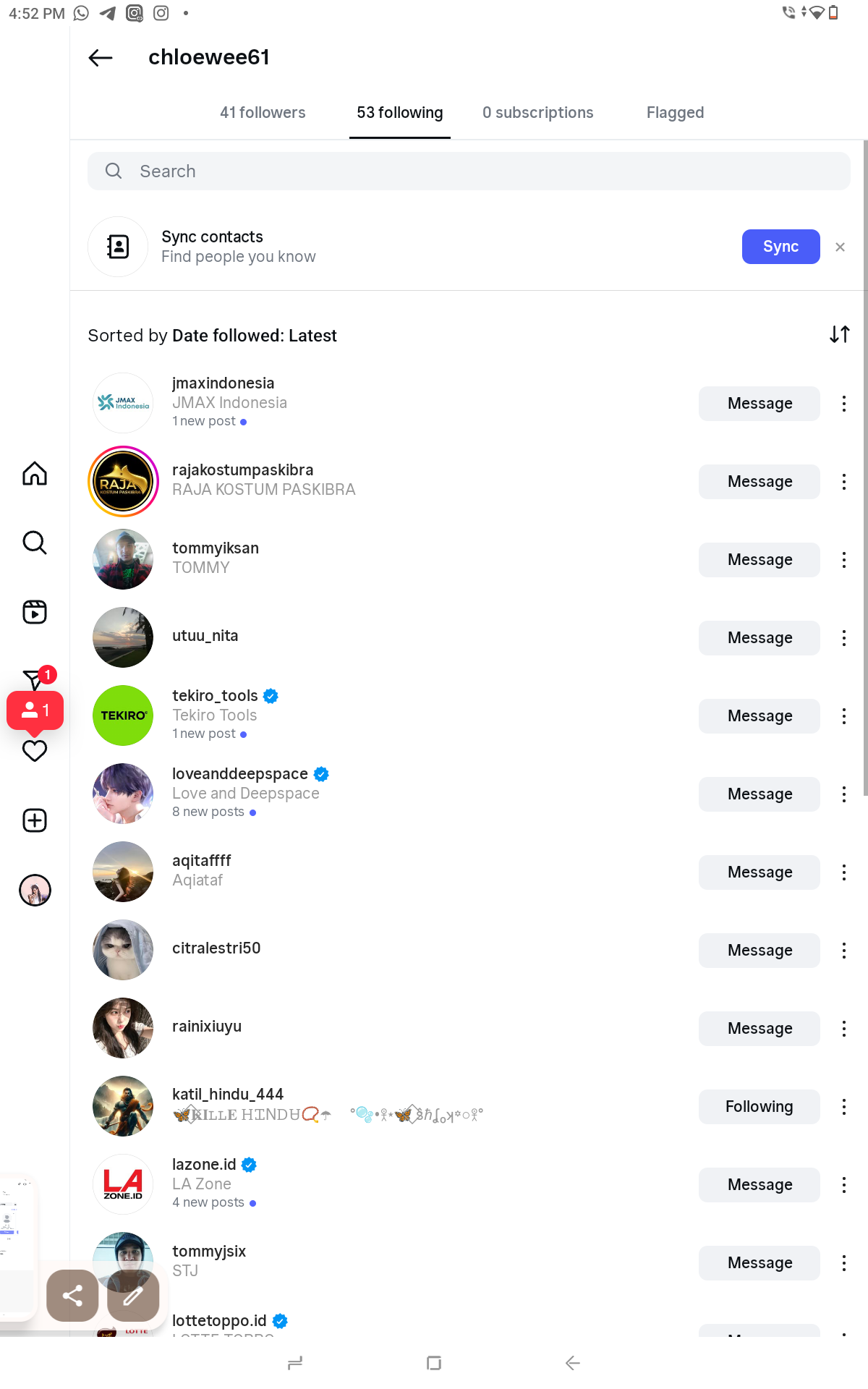The width and height of the screenshot is (868, 1389).
Task: Go to the Home feed
Action: (x=35, y=474)
